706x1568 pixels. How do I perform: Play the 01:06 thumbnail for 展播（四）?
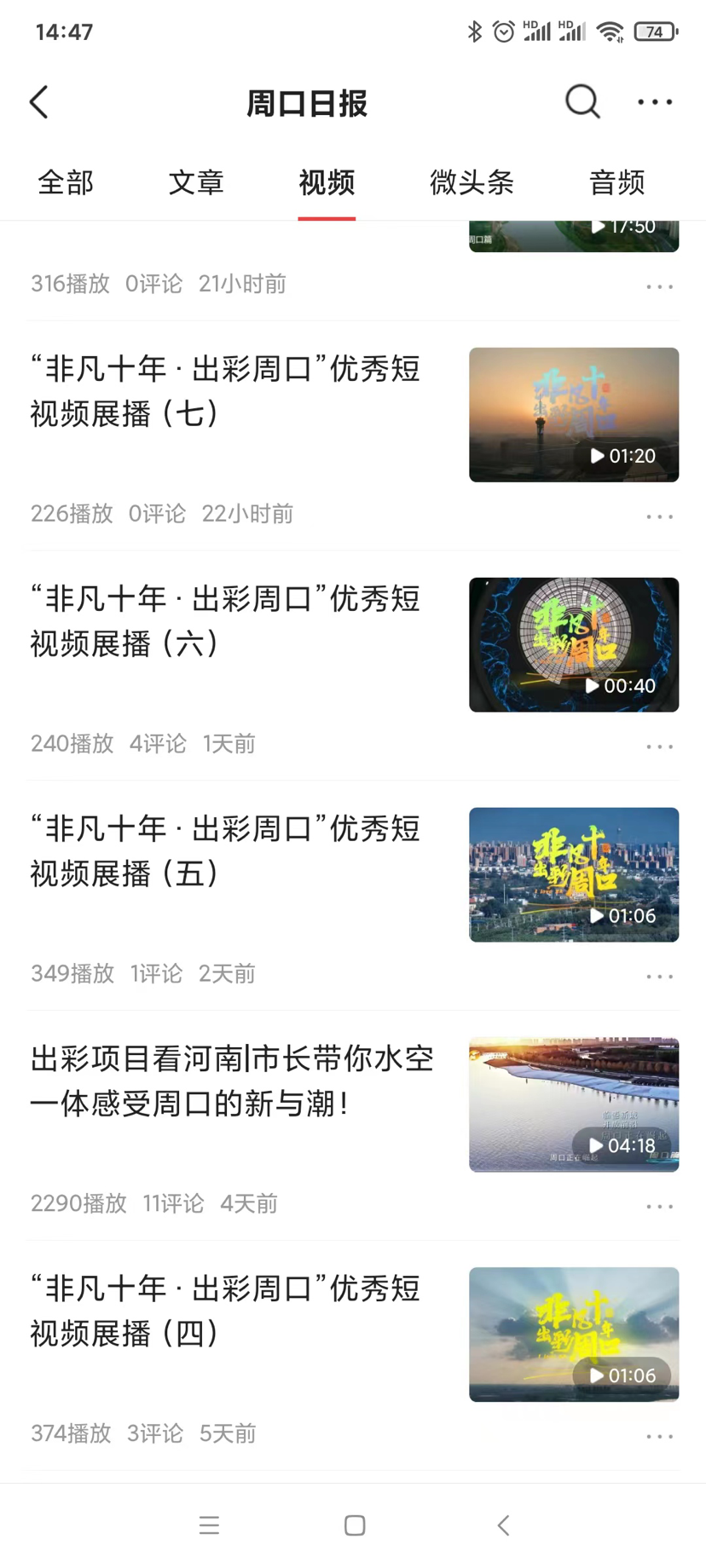pos(574,1334)
